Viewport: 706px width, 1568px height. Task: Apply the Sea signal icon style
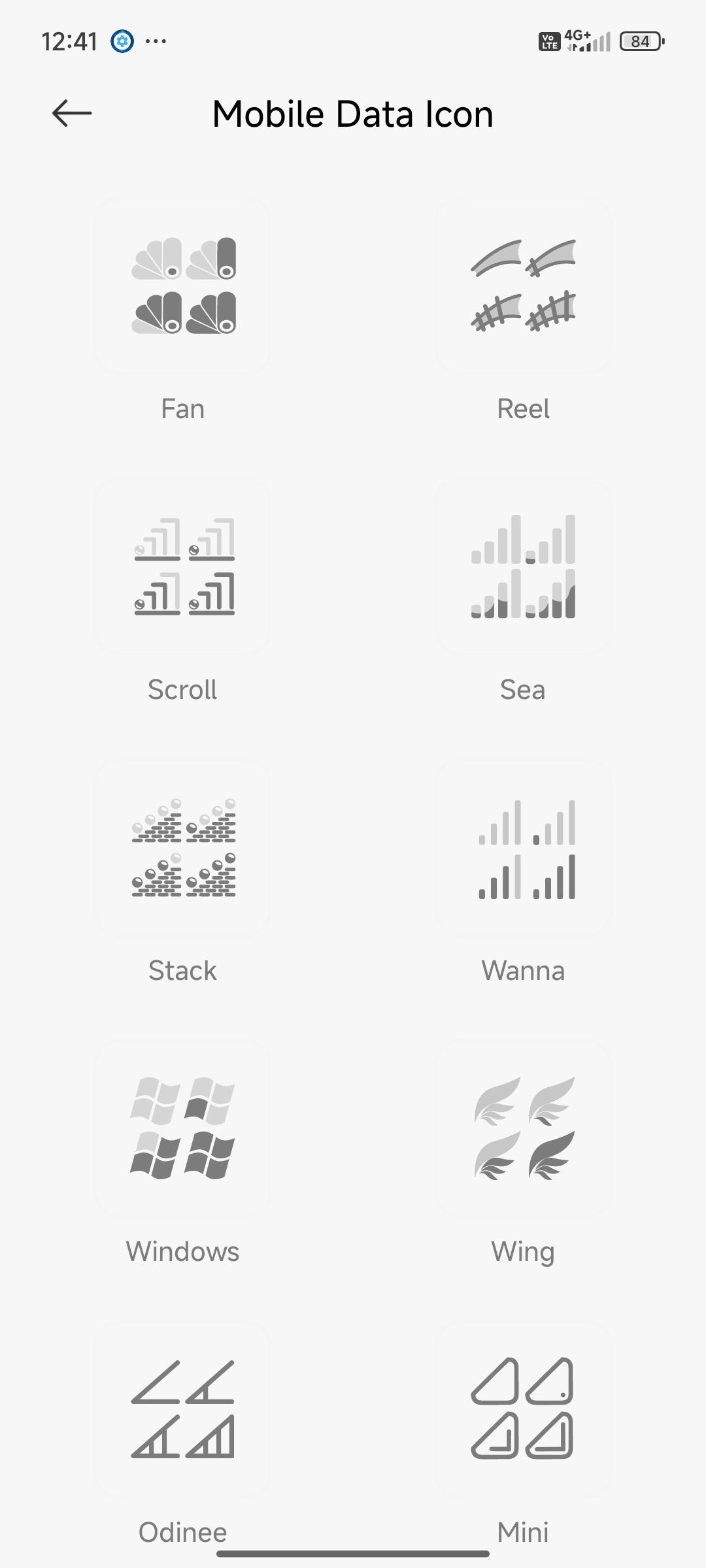[x=523, y=567]
